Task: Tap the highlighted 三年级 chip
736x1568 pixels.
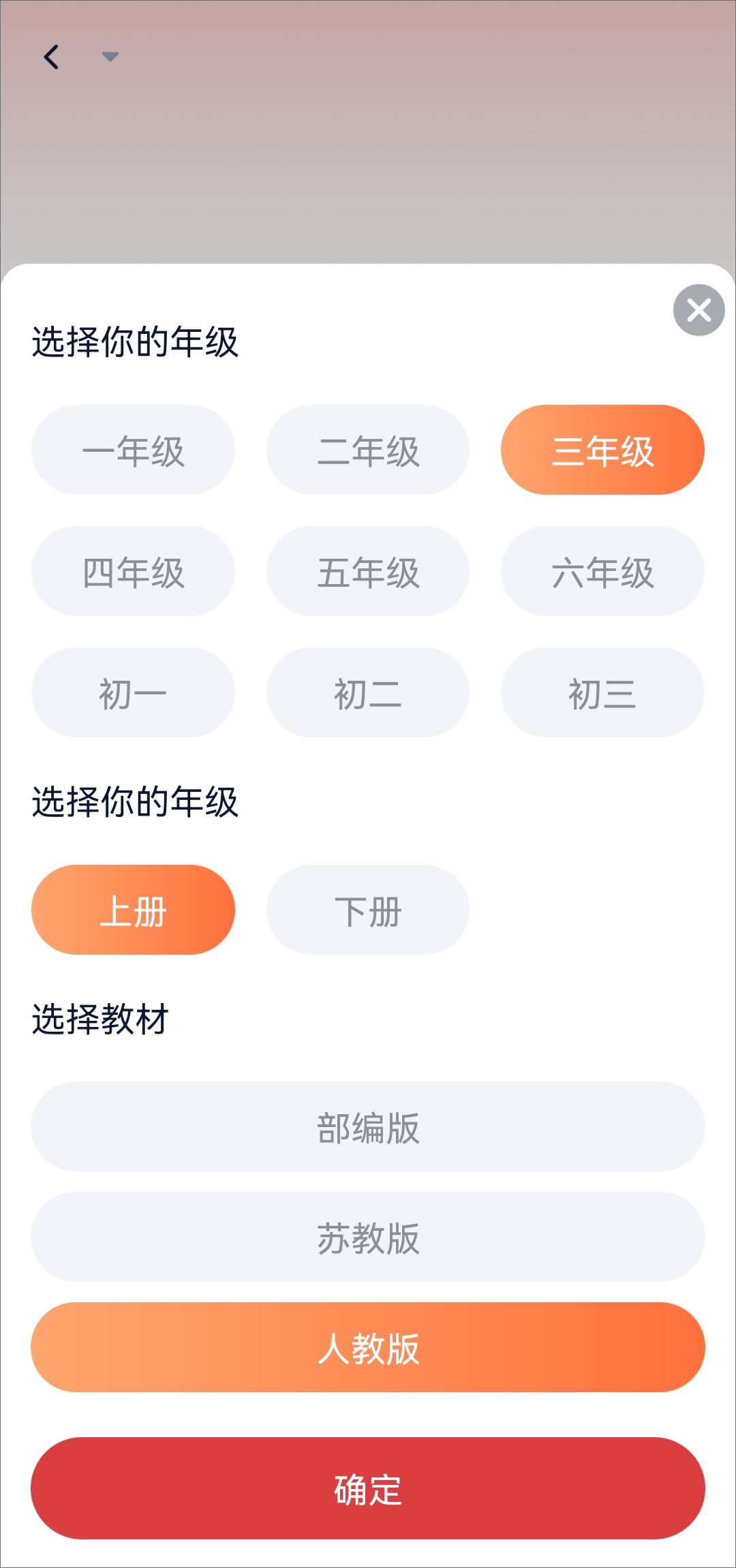Action: click(x=602, y=450)
